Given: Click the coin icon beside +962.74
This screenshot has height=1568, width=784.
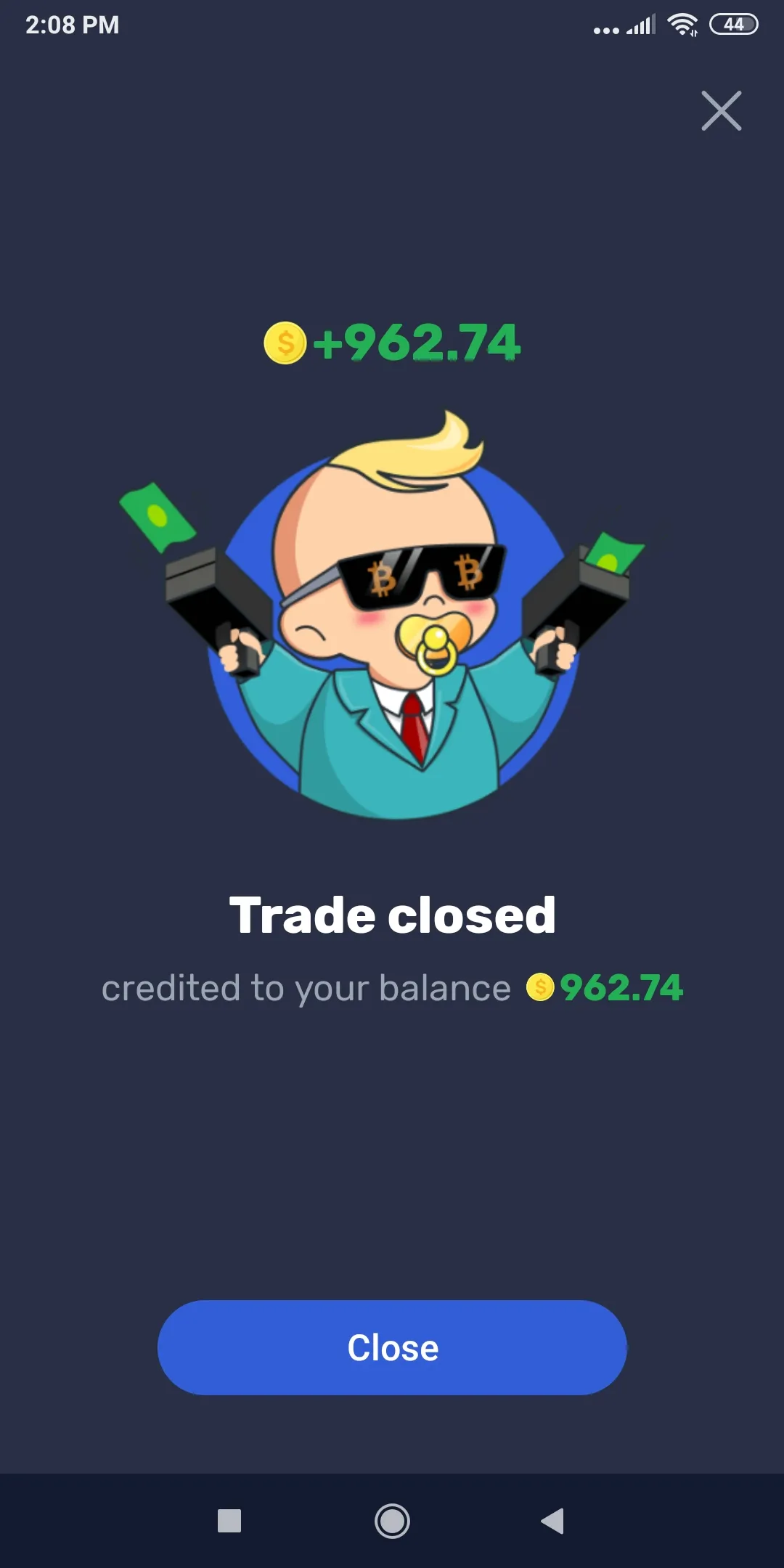Looking at the screenshot, I should (x=285, y=344).
